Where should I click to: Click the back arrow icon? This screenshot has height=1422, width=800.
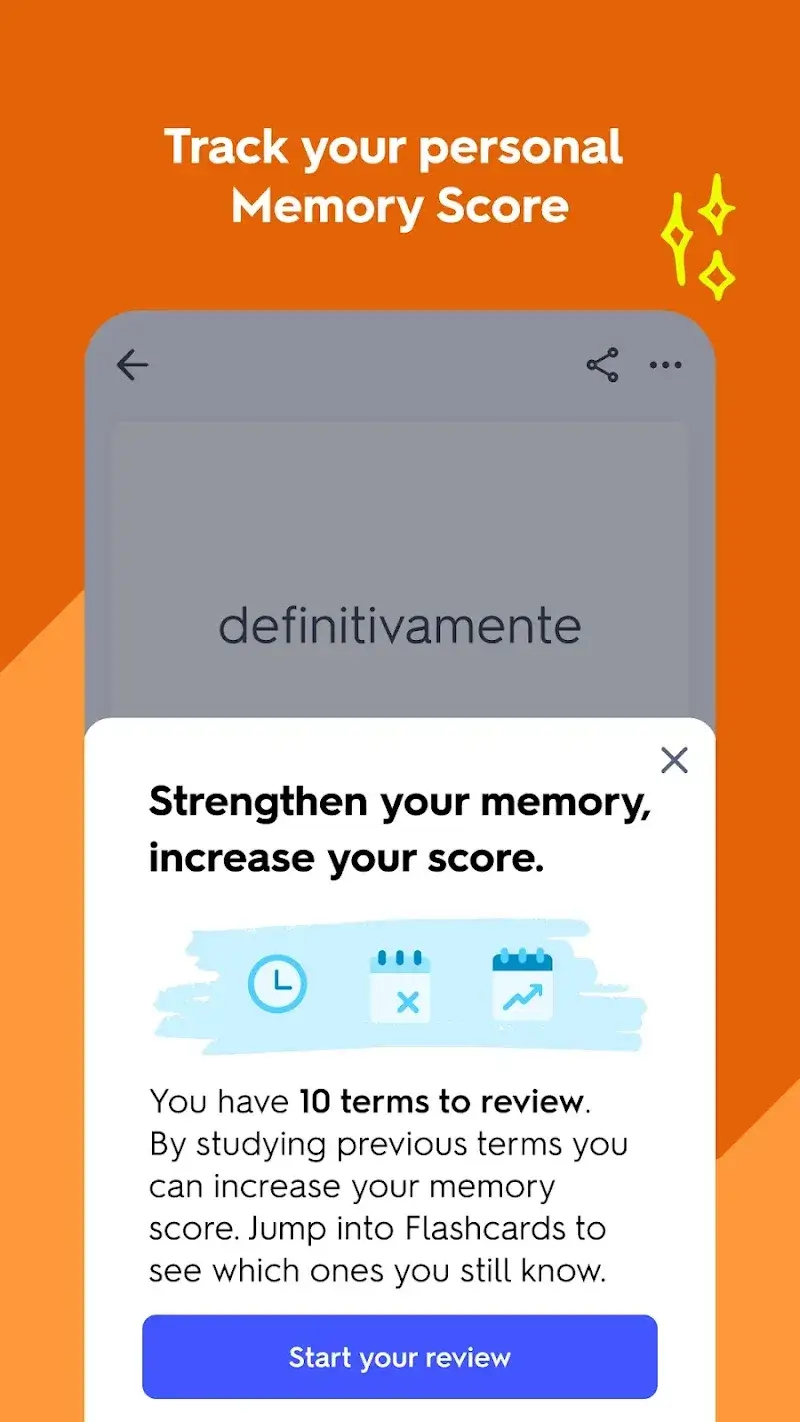click(132, 365)
